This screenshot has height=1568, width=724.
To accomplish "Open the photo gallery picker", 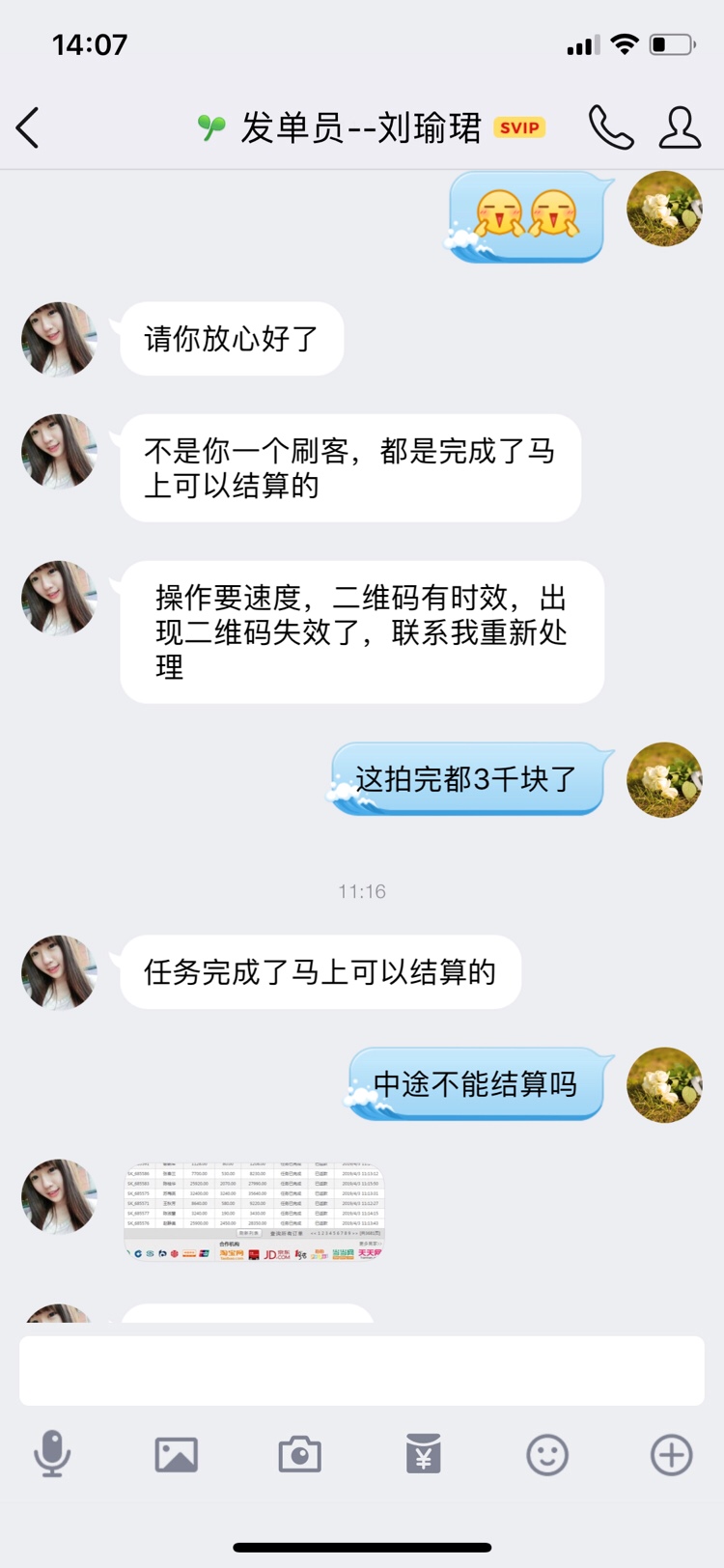I will [x=177, y=1454].
